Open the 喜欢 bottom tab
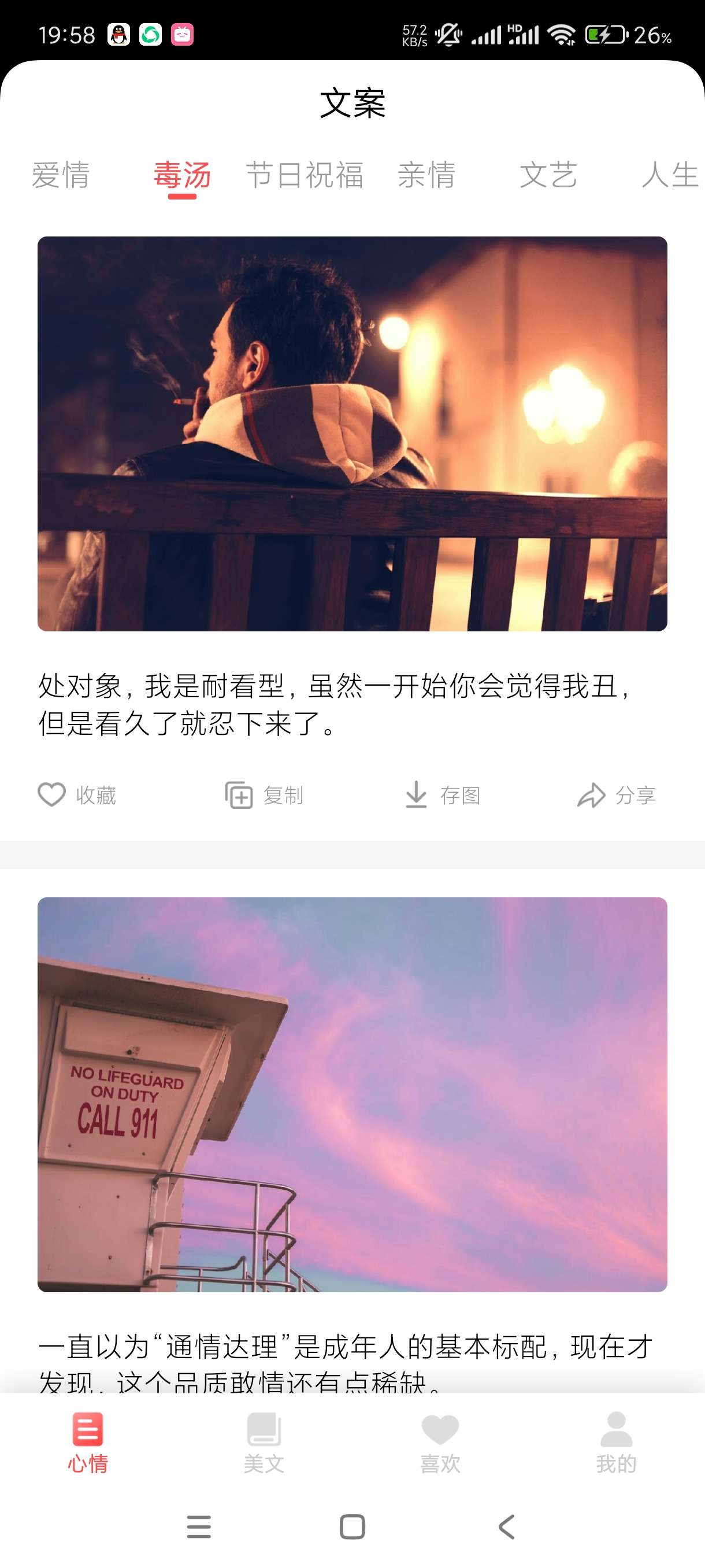 pos(440,1443)
